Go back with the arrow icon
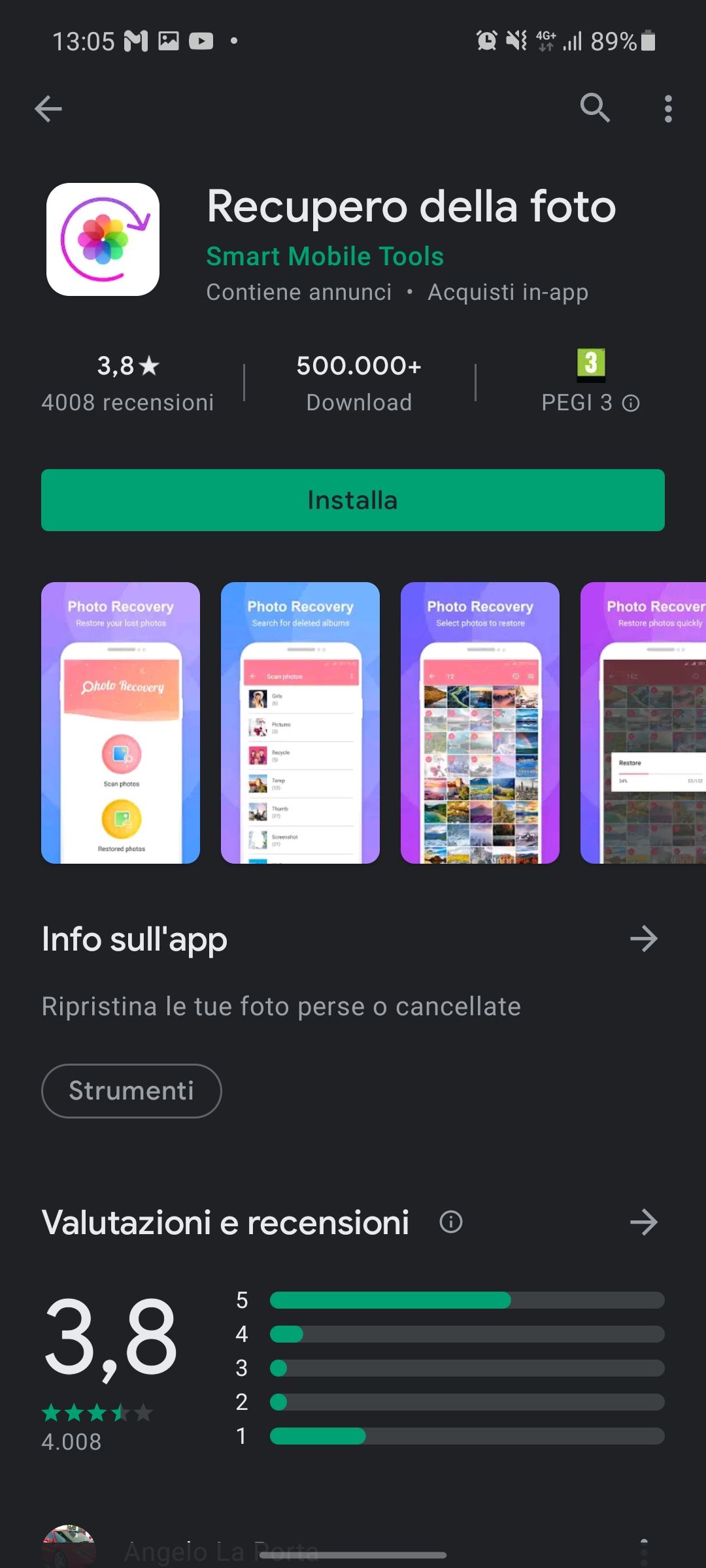Viewport: 706px width, 1568px height. coord(48,108)
